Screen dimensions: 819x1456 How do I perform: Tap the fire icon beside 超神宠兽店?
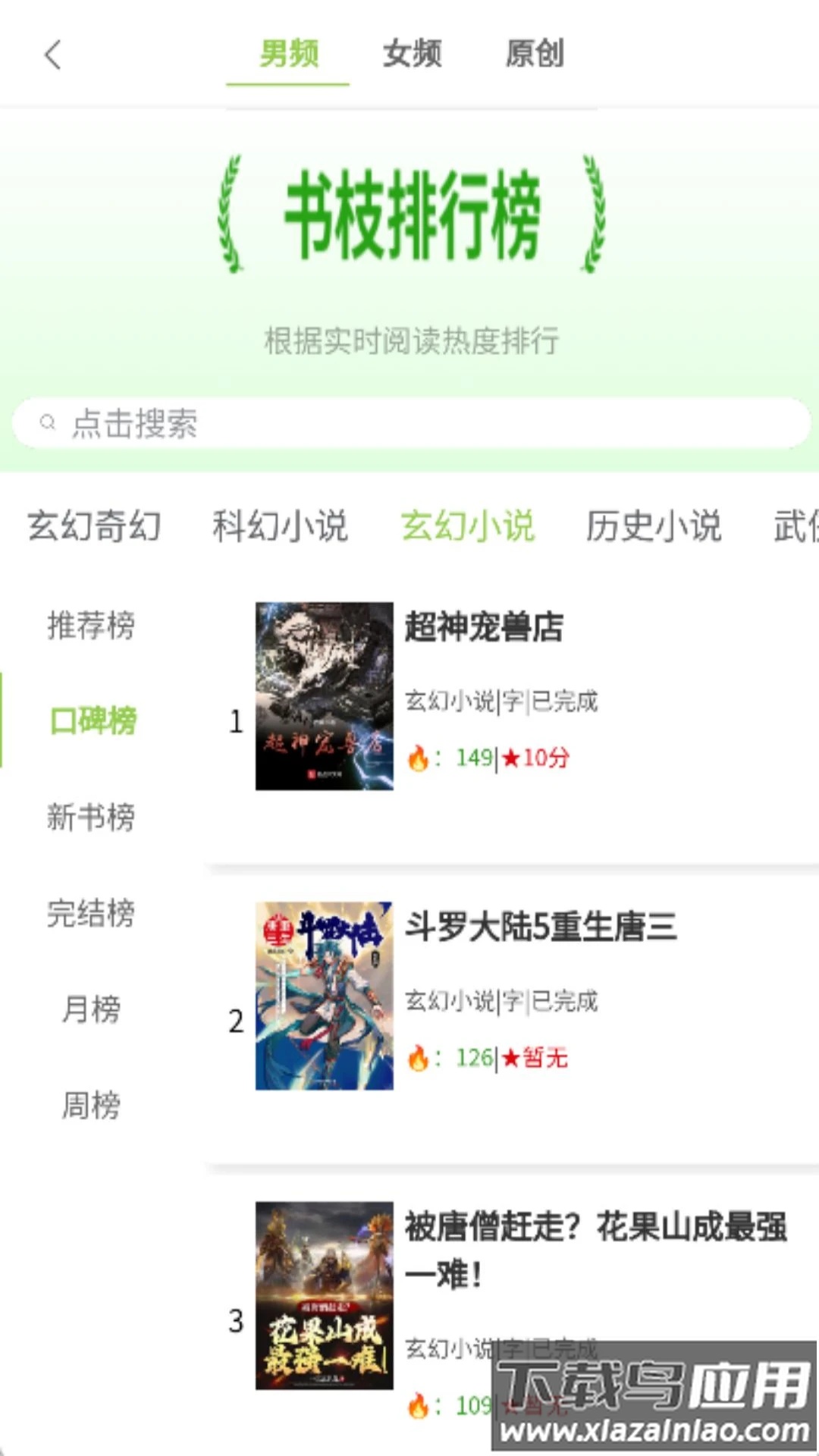pos(422,756)
